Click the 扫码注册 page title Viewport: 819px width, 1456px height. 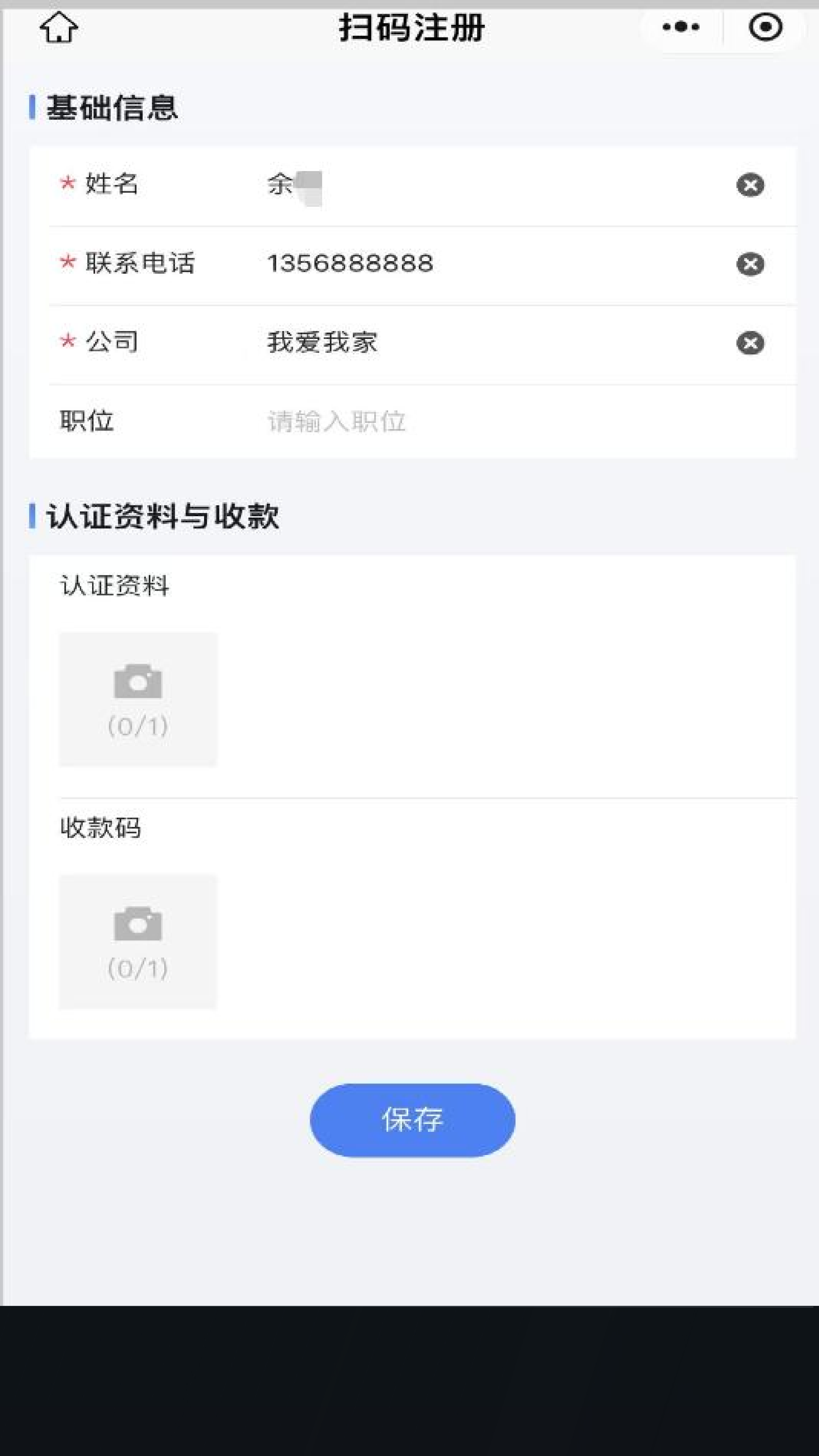(409, 29)
